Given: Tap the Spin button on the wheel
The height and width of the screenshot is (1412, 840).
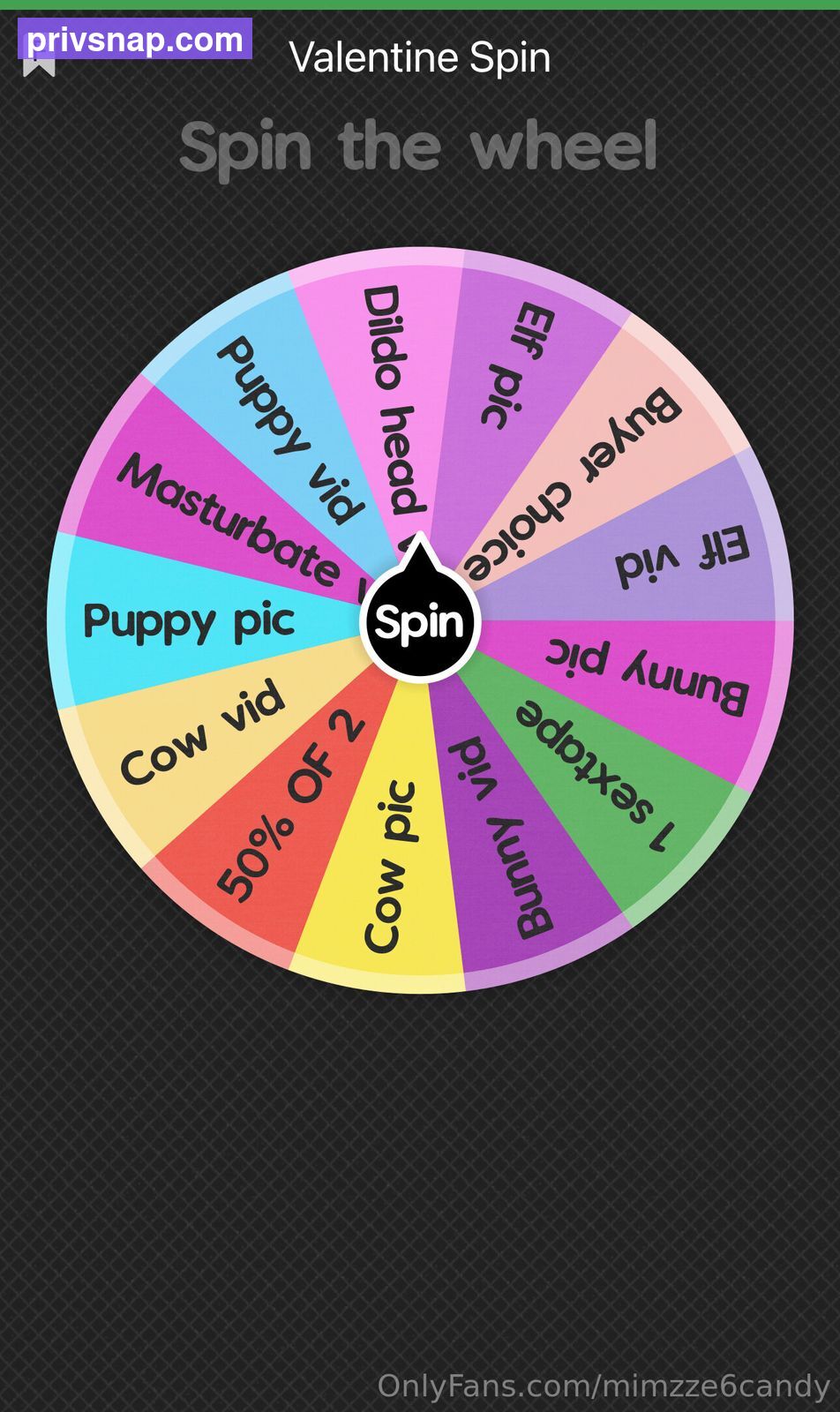Looking at the screenshot, I should pos(420,621).
